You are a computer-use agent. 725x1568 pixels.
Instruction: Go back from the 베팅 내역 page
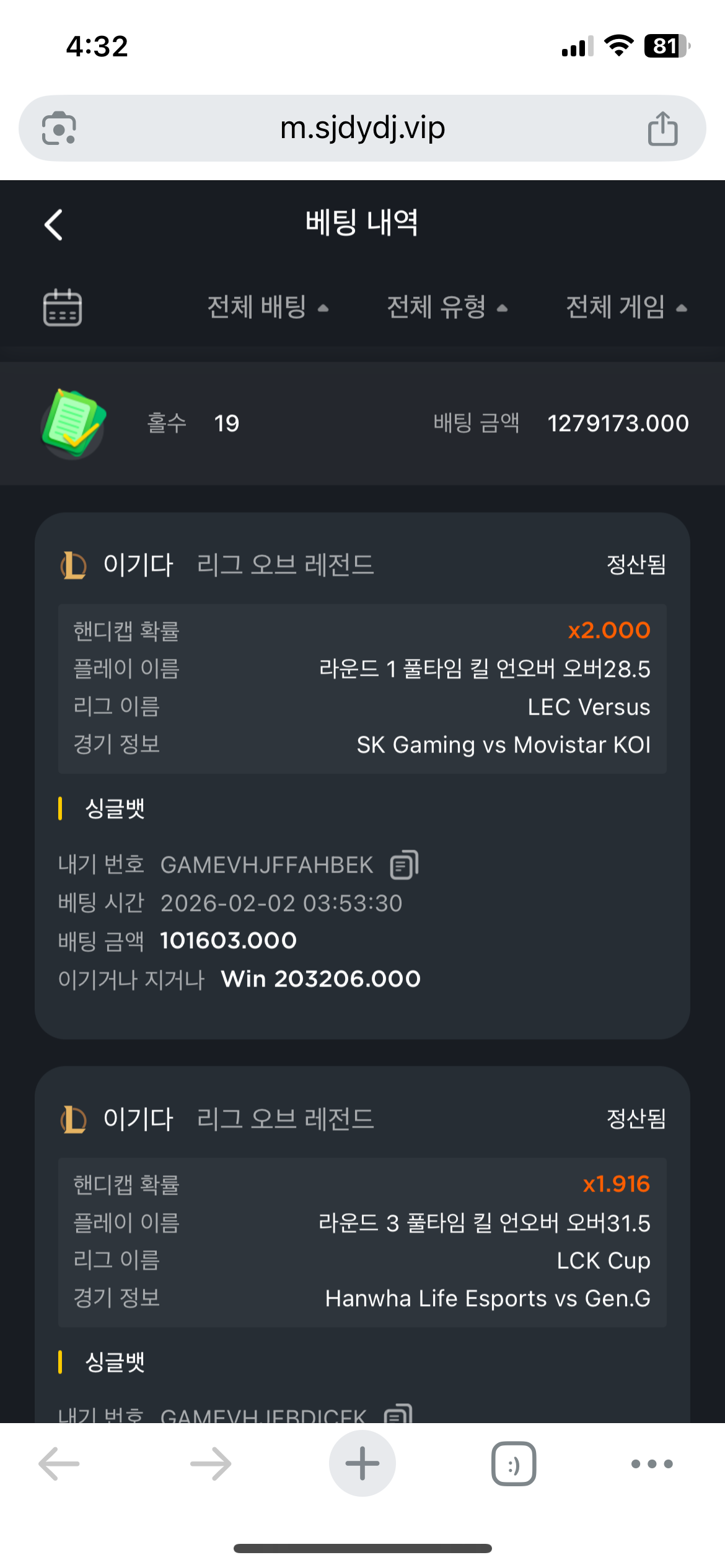(x=54, y=224)
